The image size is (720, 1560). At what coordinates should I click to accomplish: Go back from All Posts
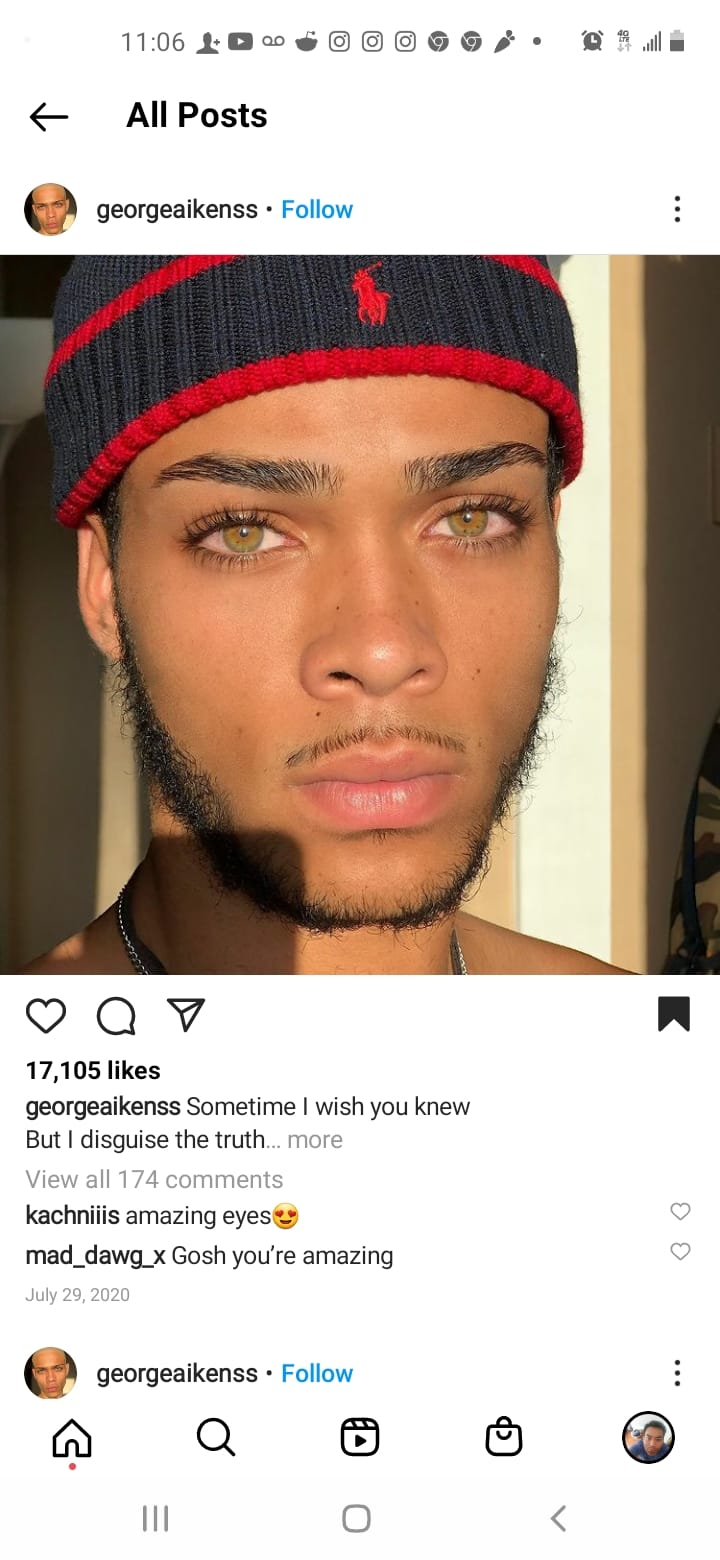[48, 117]
